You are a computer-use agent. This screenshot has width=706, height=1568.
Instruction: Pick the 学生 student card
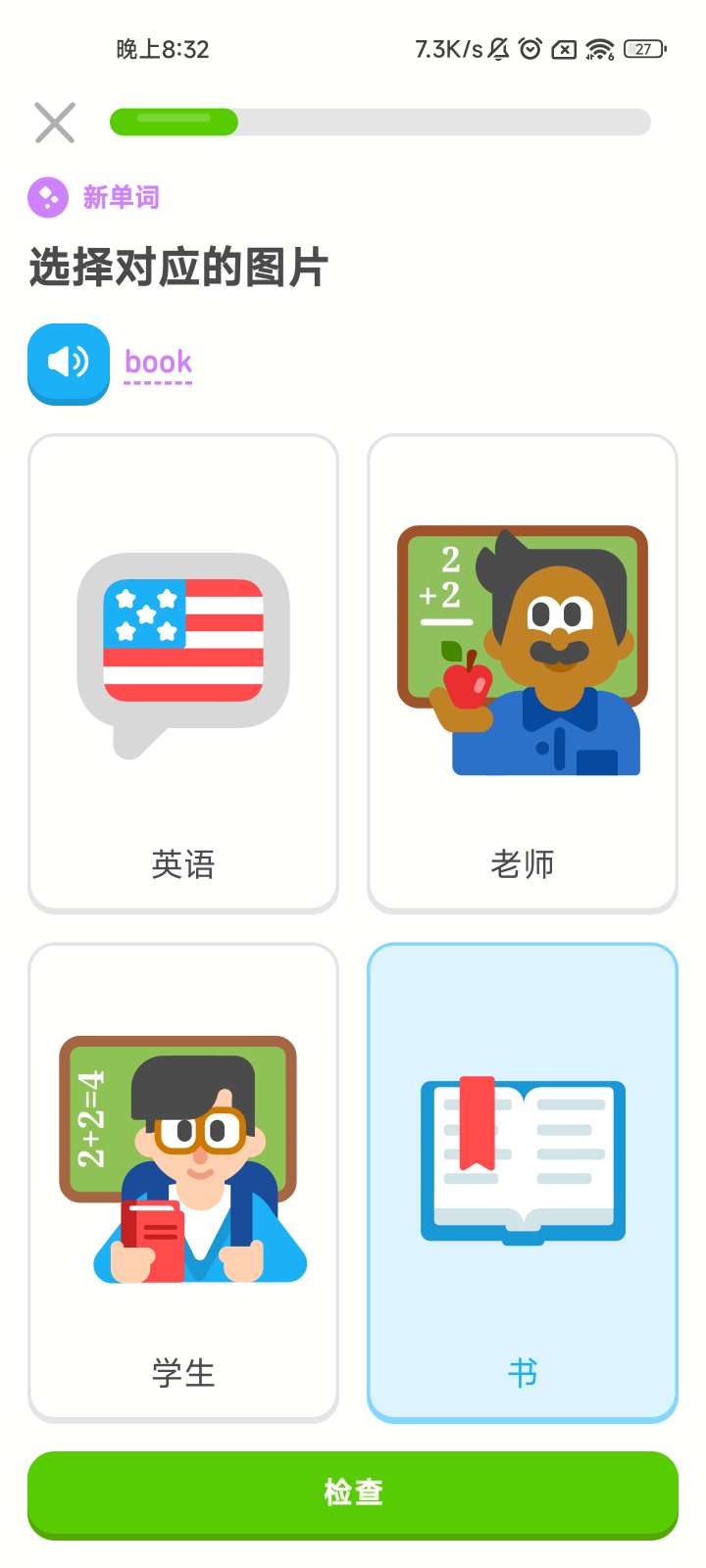(x=183, y=1182)
